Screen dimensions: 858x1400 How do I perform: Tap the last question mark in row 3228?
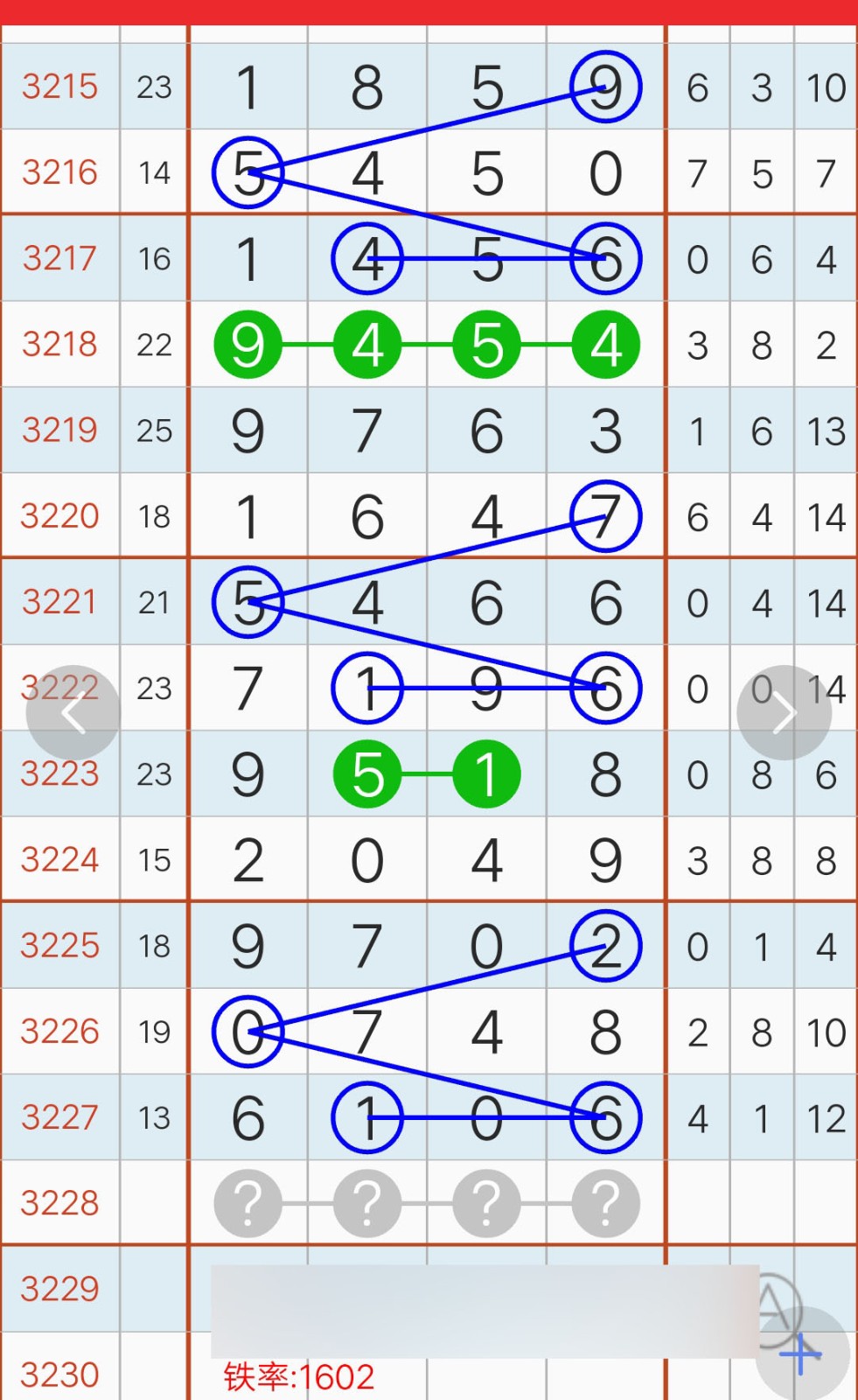coord(605,1203)
